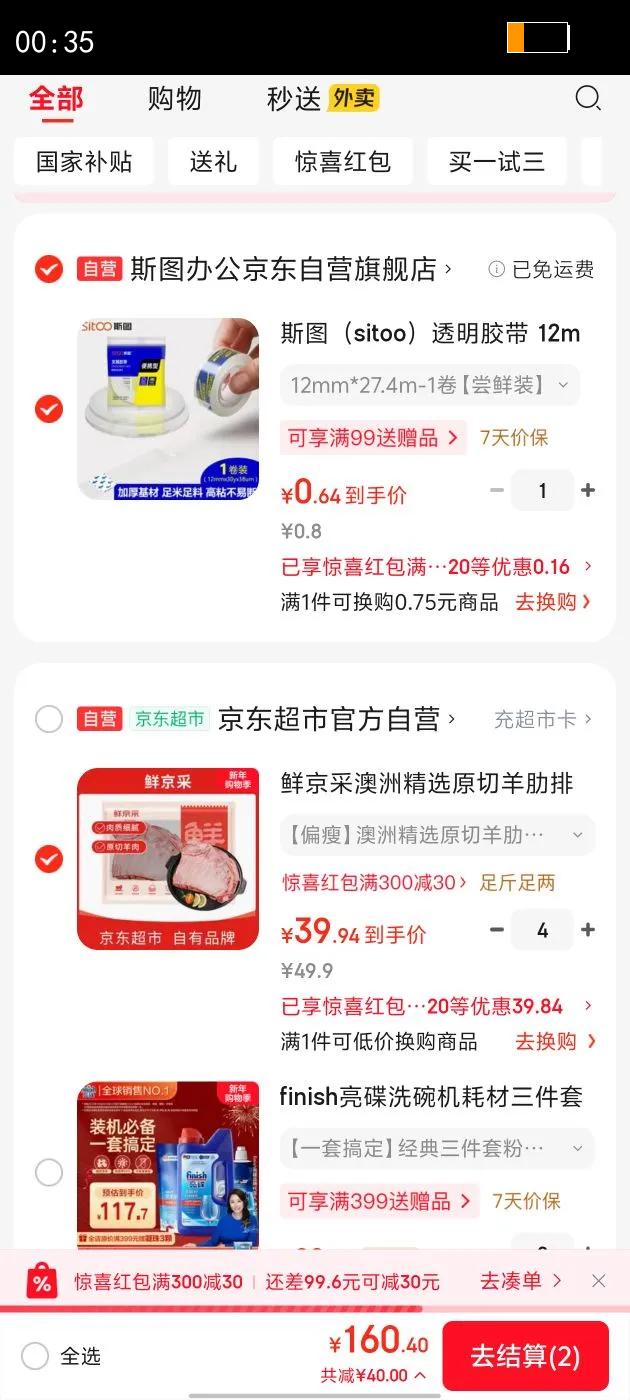Select the 国家补贴 filter chip
Screen dimensions: 630x1400
tap(84, 162)
